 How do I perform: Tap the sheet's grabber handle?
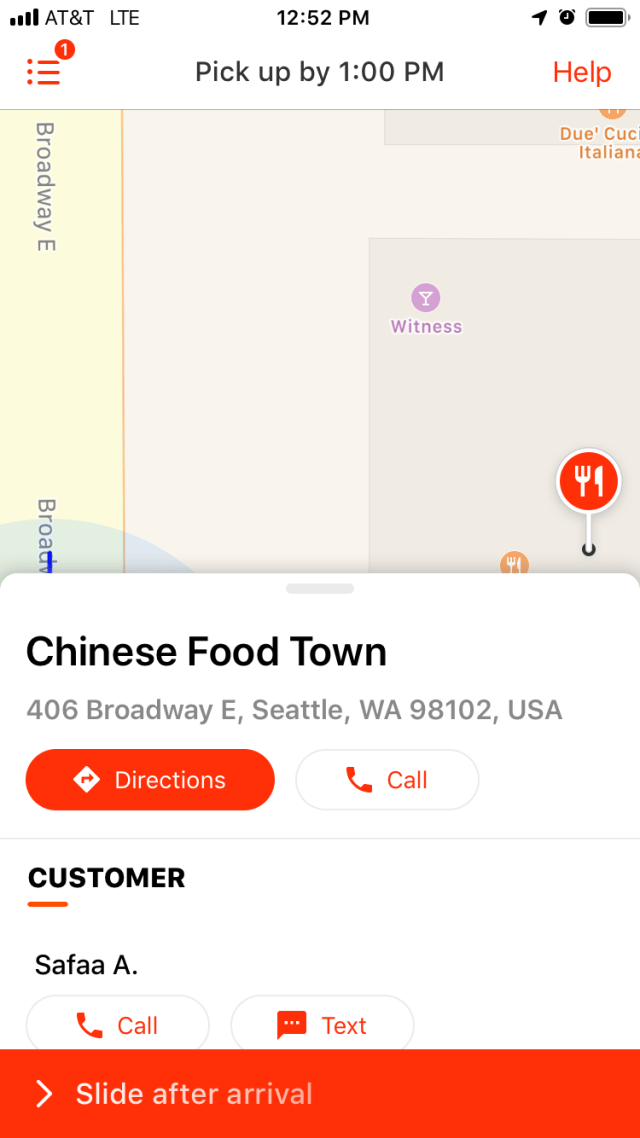pos(320,588)
